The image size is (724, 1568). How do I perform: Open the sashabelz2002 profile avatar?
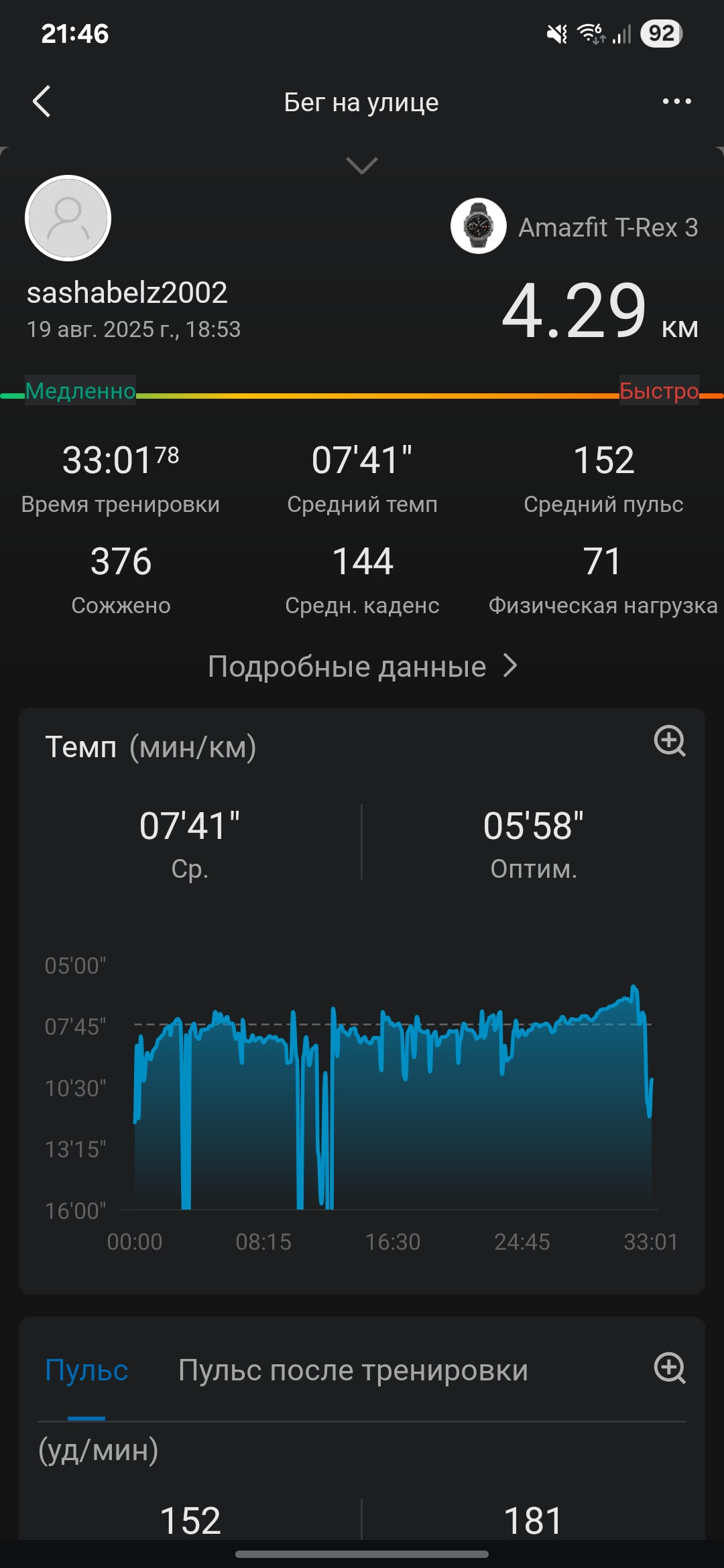point(68,218)
